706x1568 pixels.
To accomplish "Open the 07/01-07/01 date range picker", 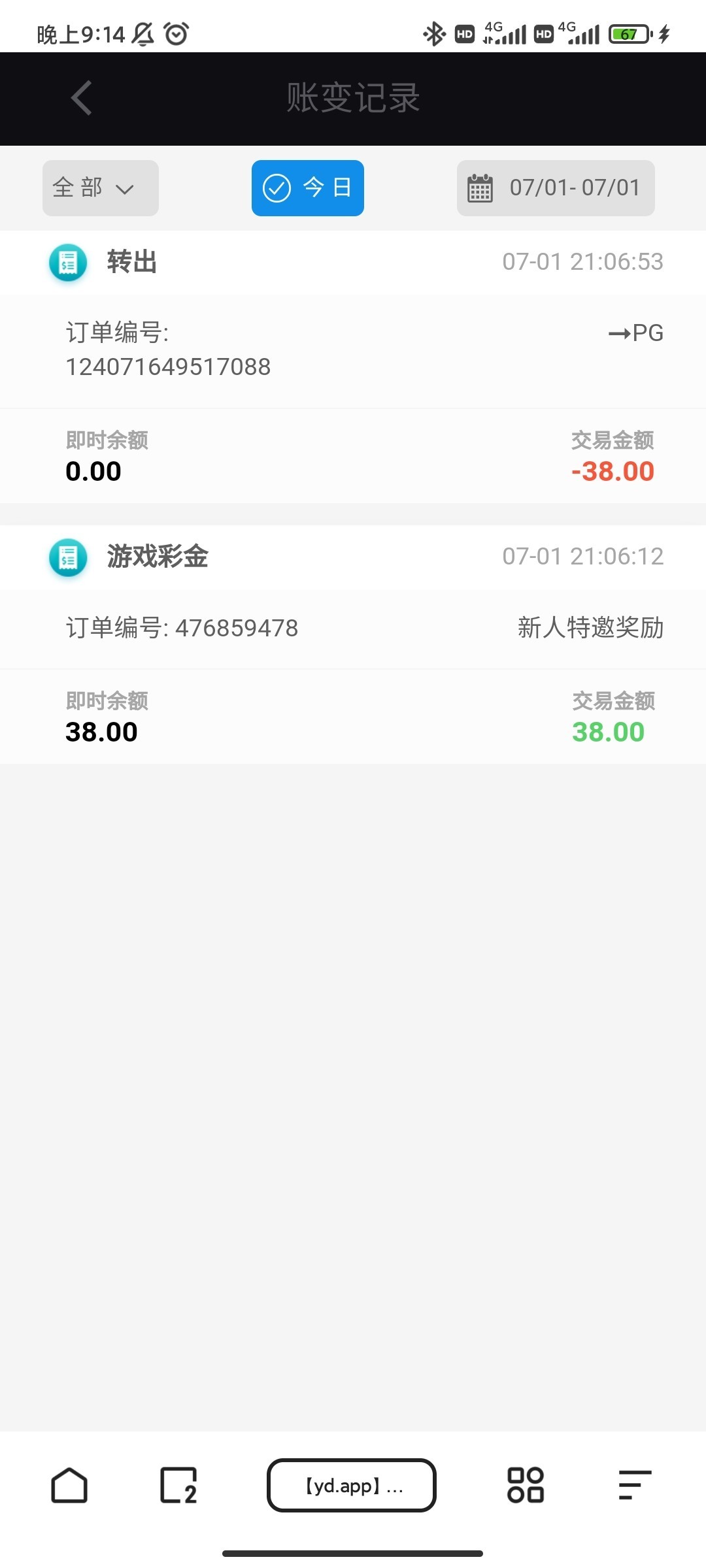I will pyautogui.click(x=556, y=188).
